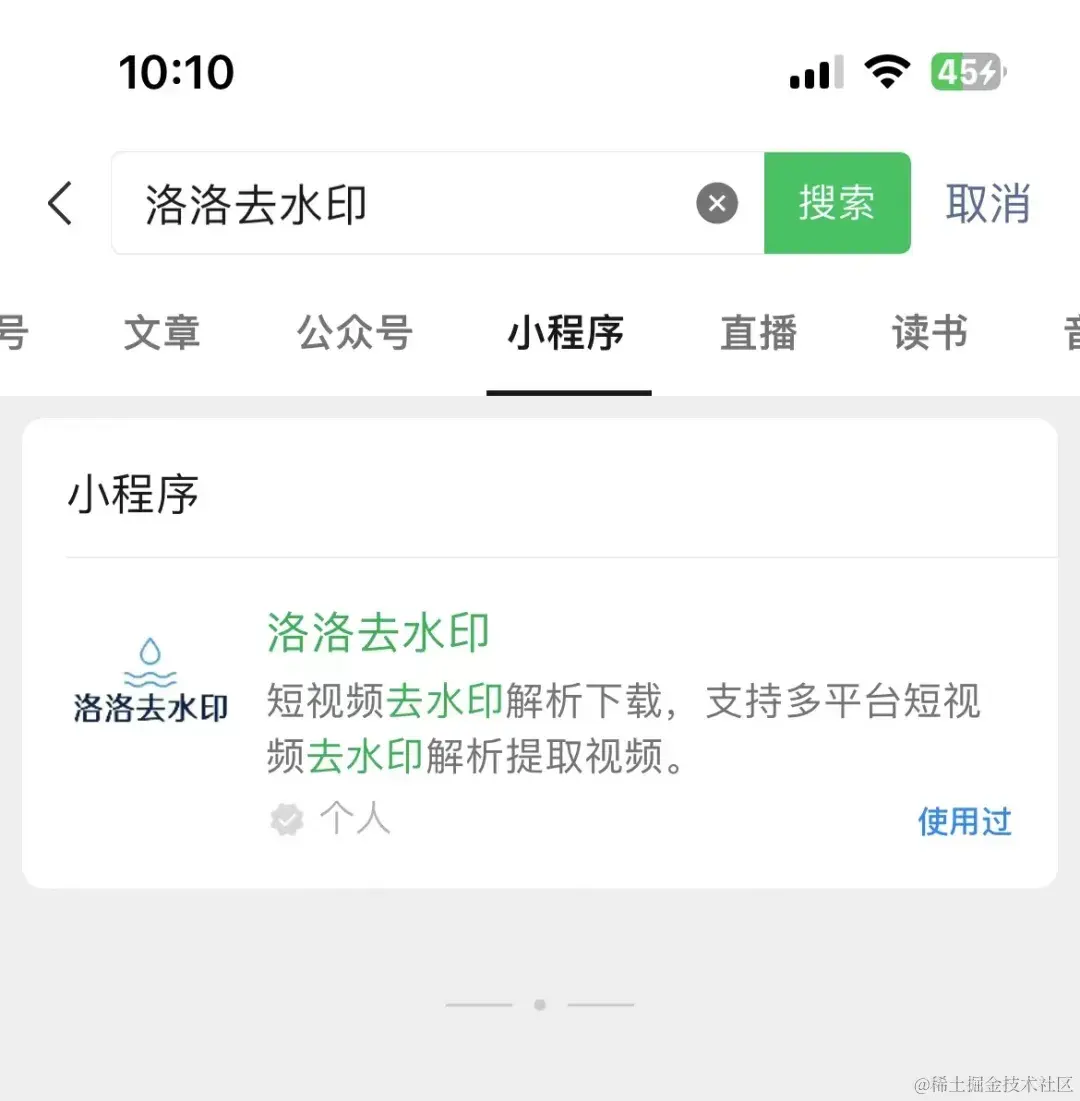This screenshot has width=1080, height=1101.
Task: Switch to the 文章 tab
Action: 162,333
